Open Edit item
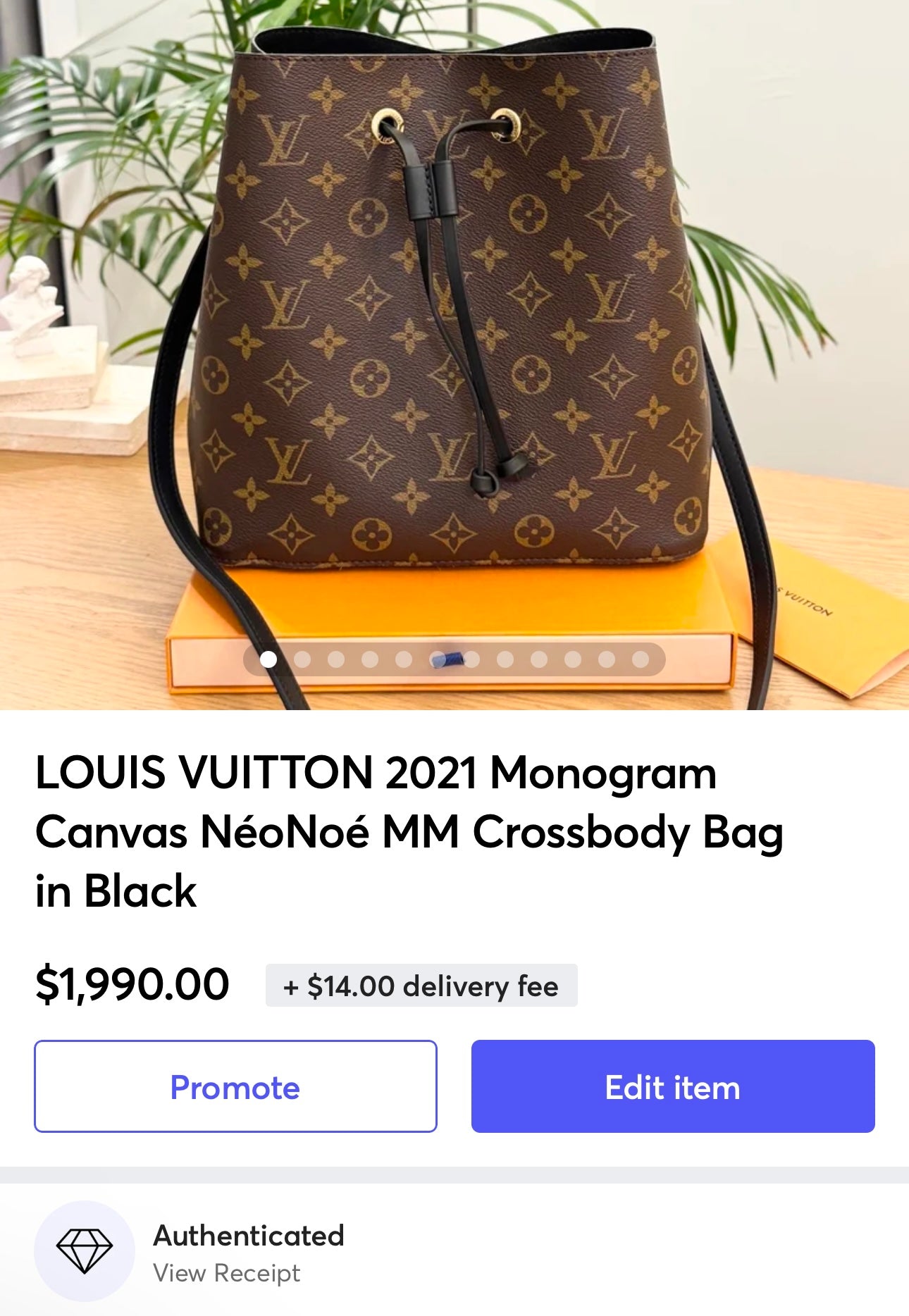Screen dimensions: 909x1316 (672, 1086)
